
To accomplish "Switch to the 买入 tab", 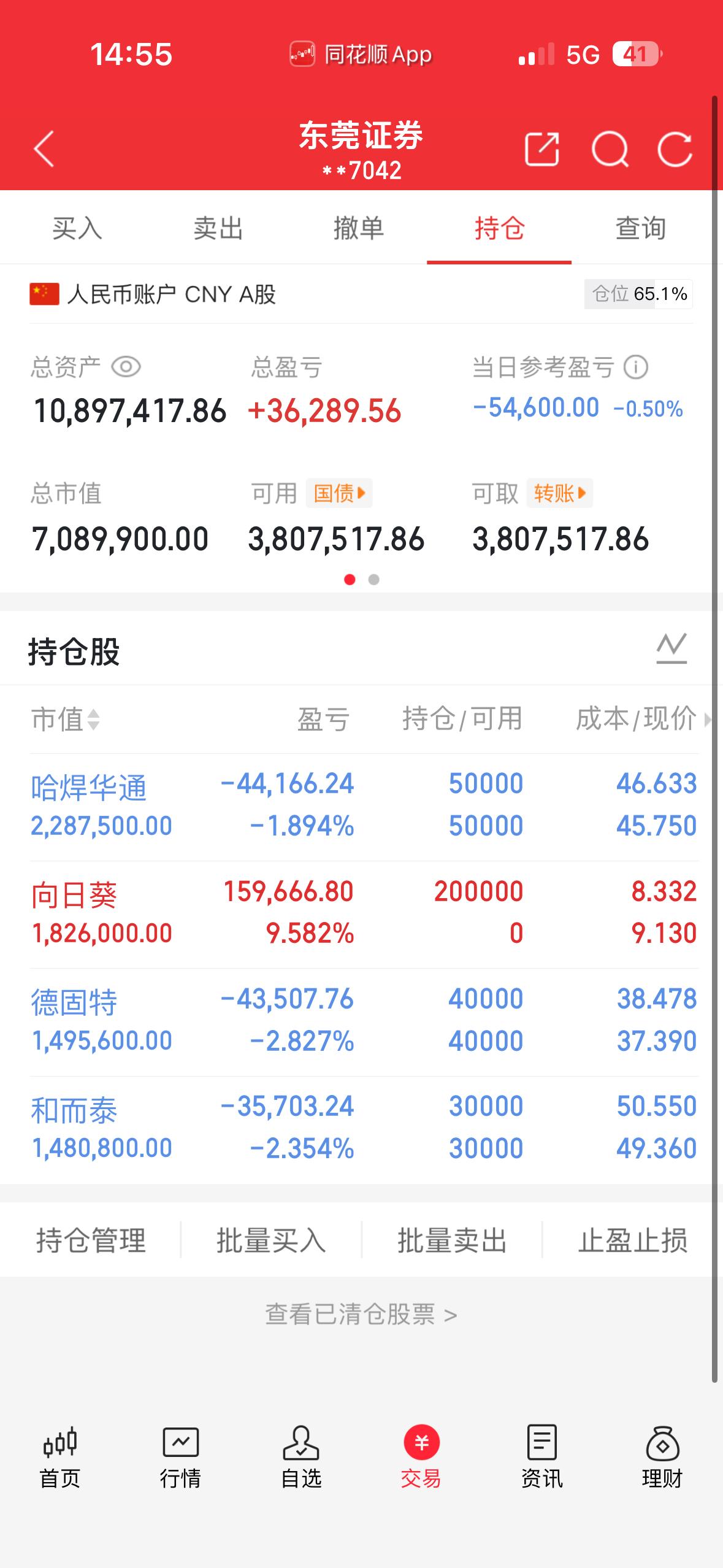I will click(77, 228).
